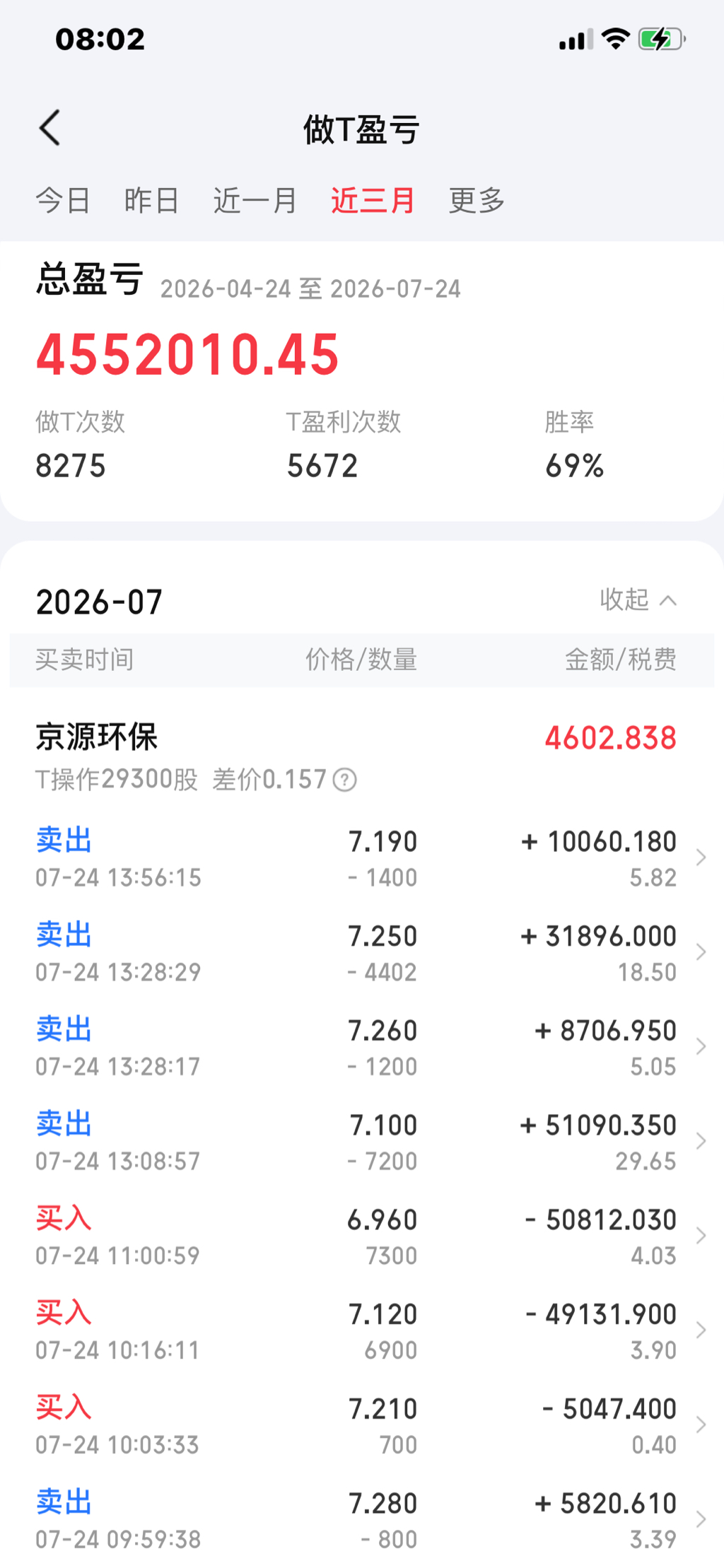The width and height of the screenshot is (724, 1568).
Task: Tap the help icon beside 差价0.157
Action: click(344, 780)
